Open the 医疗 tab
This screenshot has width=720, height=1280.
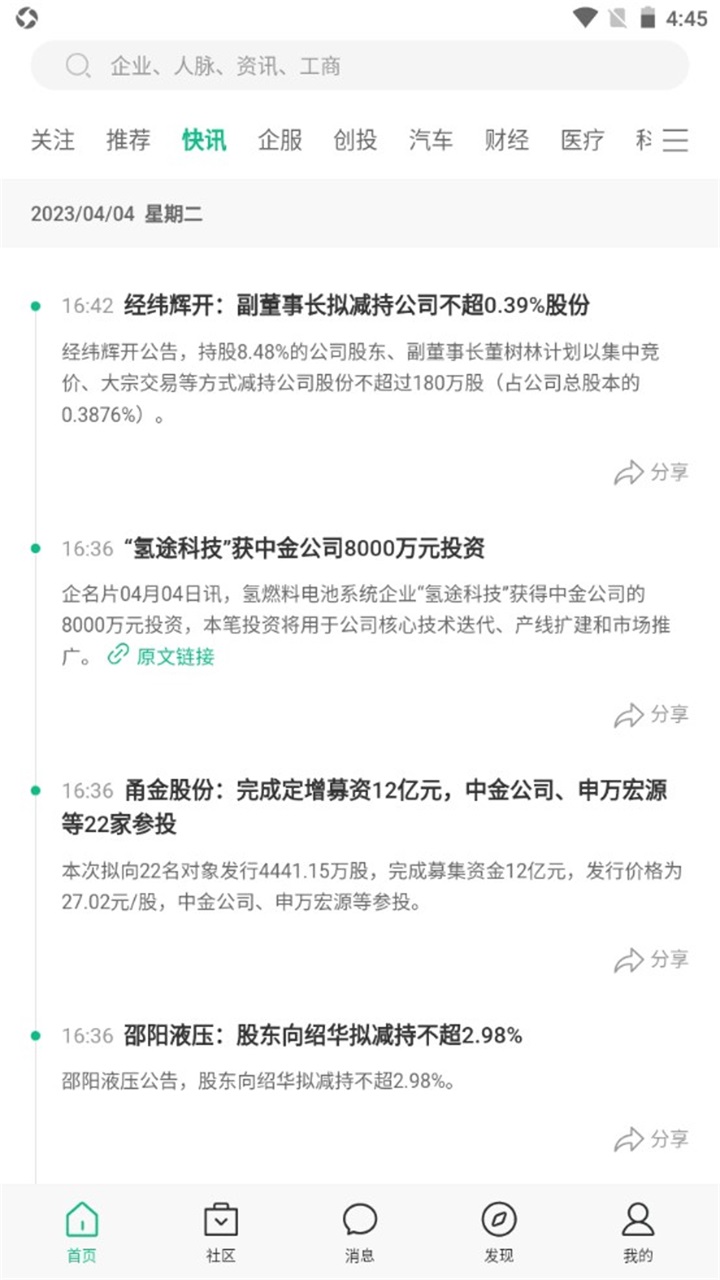tap(582, 140)
